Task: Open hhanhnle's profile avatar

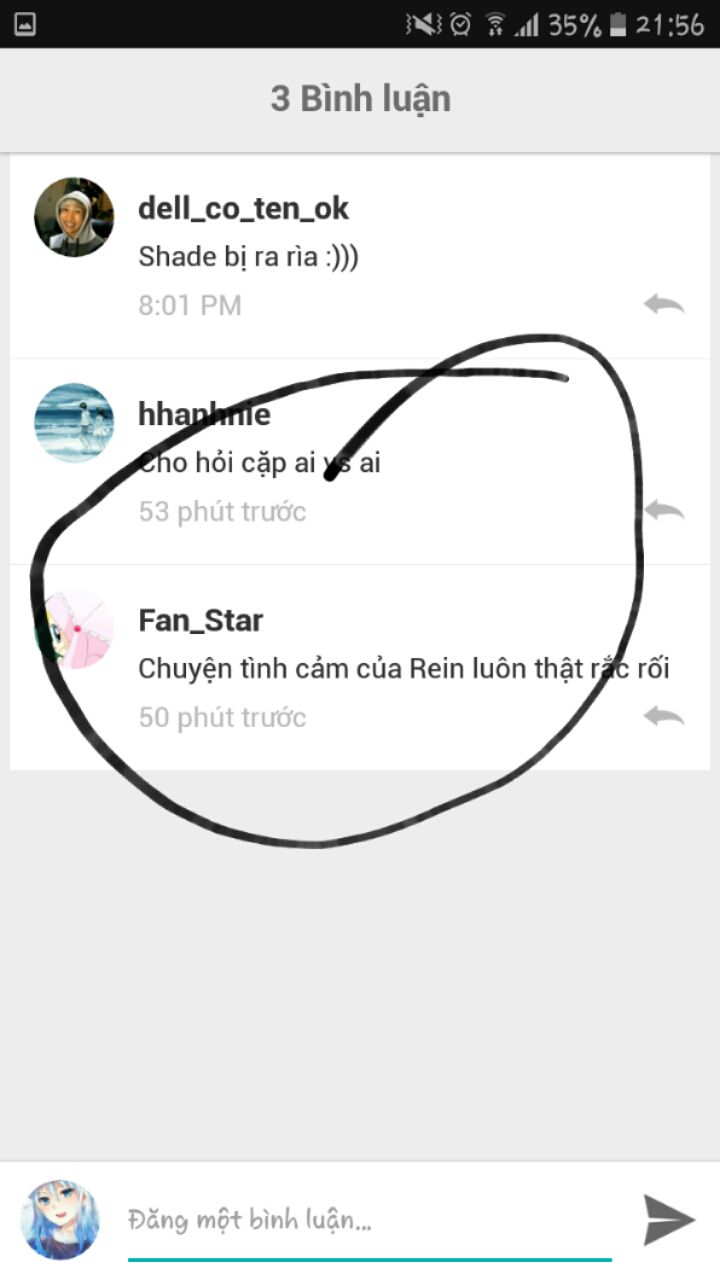Action: (74, 423)
